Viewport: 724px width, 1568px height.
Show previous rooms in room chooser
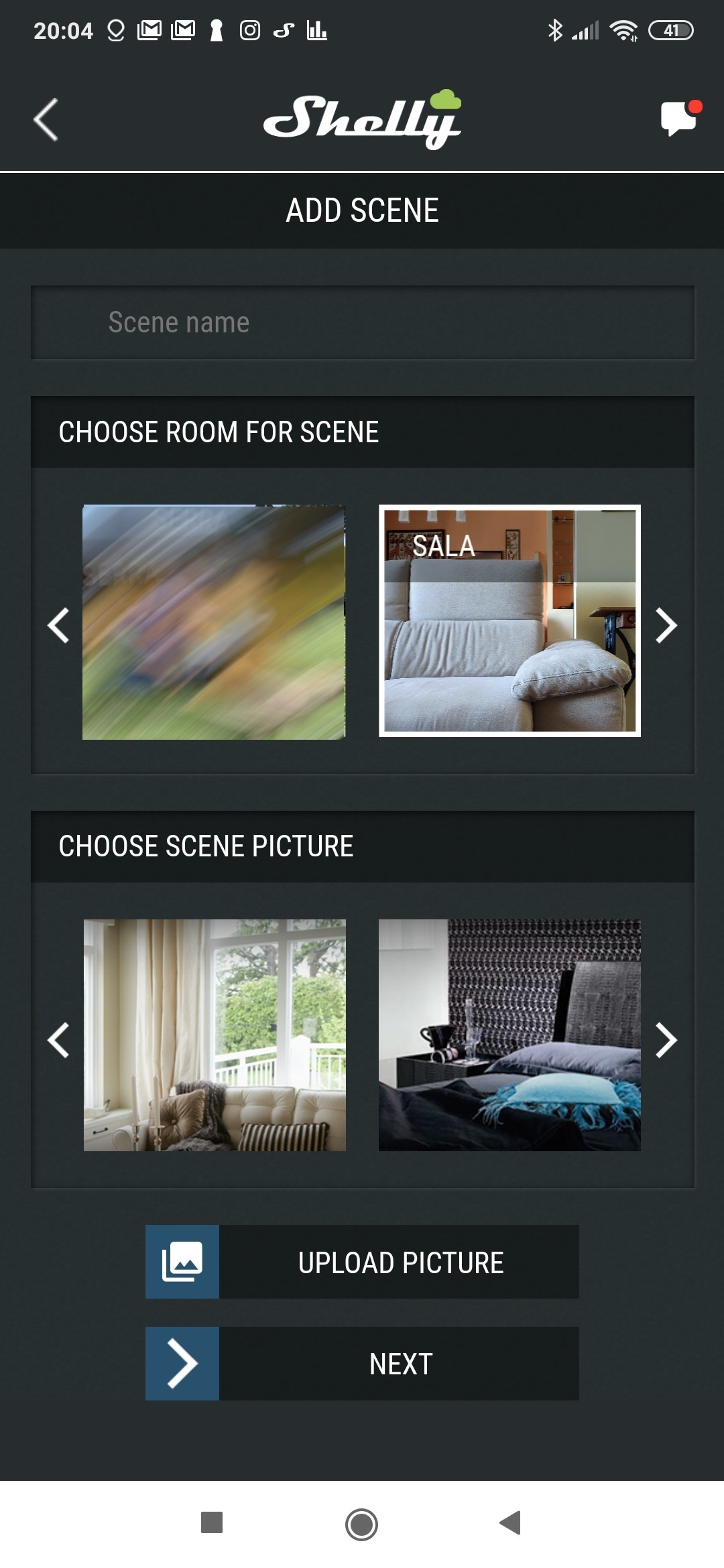tap(58, 625)
